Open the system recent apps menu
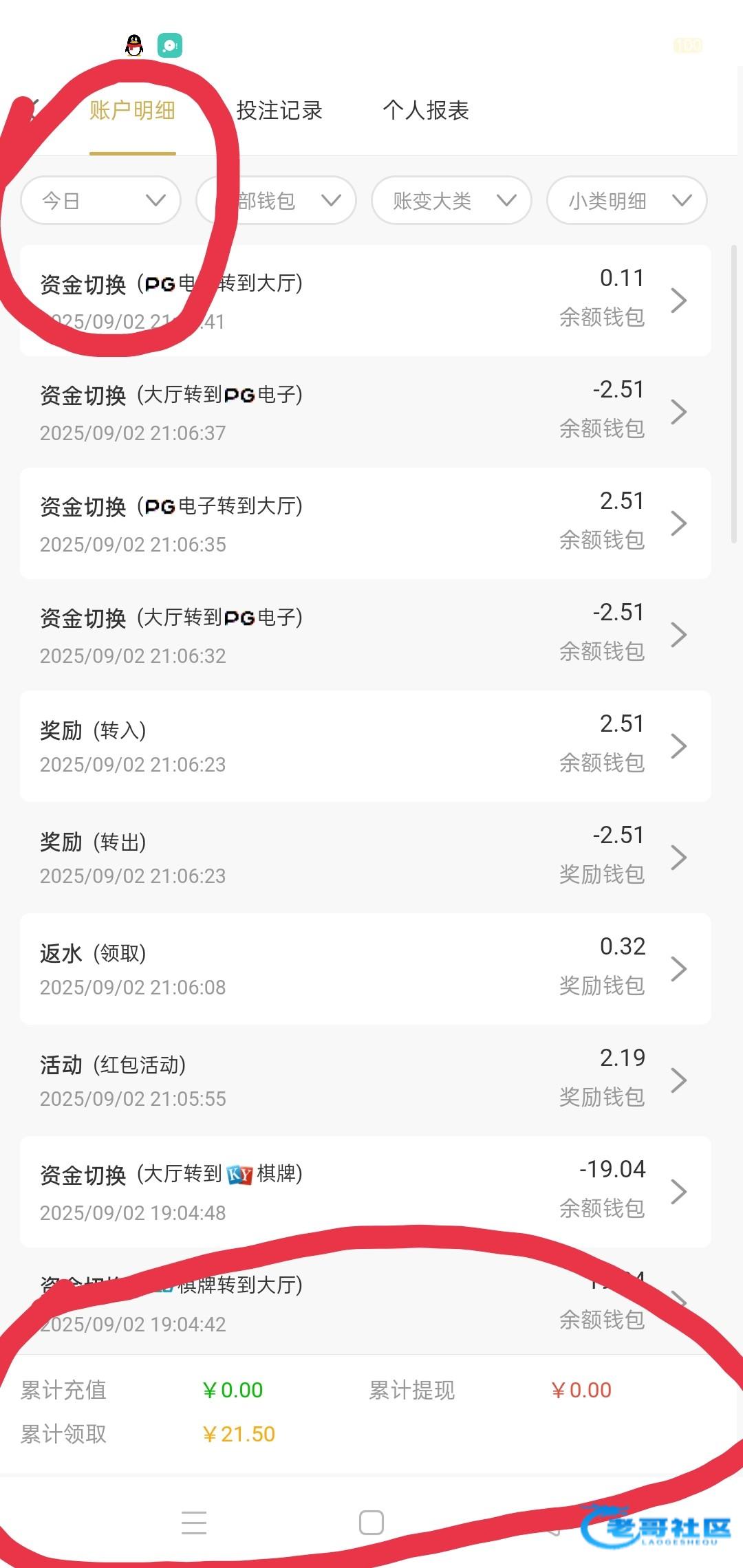Image resolution: width=743 pixels, height=1568 pixels. [194, 1523]
